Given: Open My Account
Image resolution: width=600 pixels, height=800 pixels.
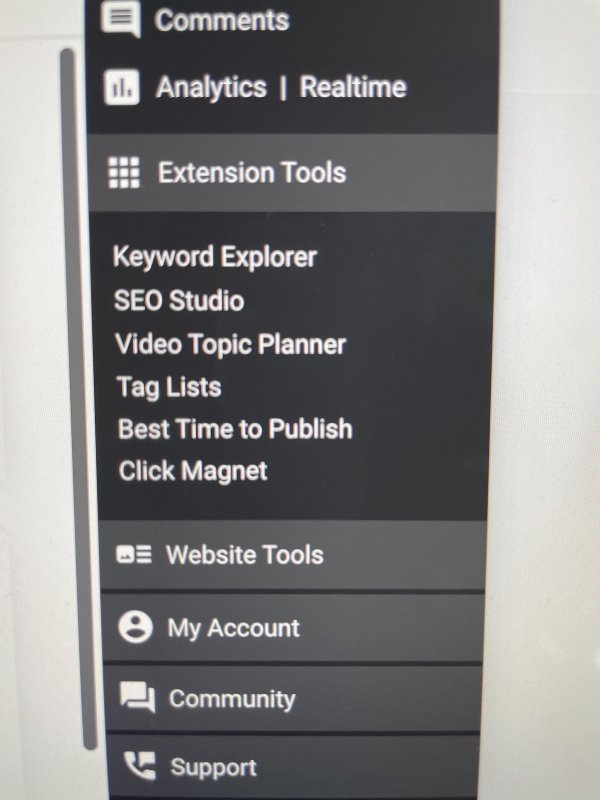Looking at the screenshot, I should pos(233,628).
